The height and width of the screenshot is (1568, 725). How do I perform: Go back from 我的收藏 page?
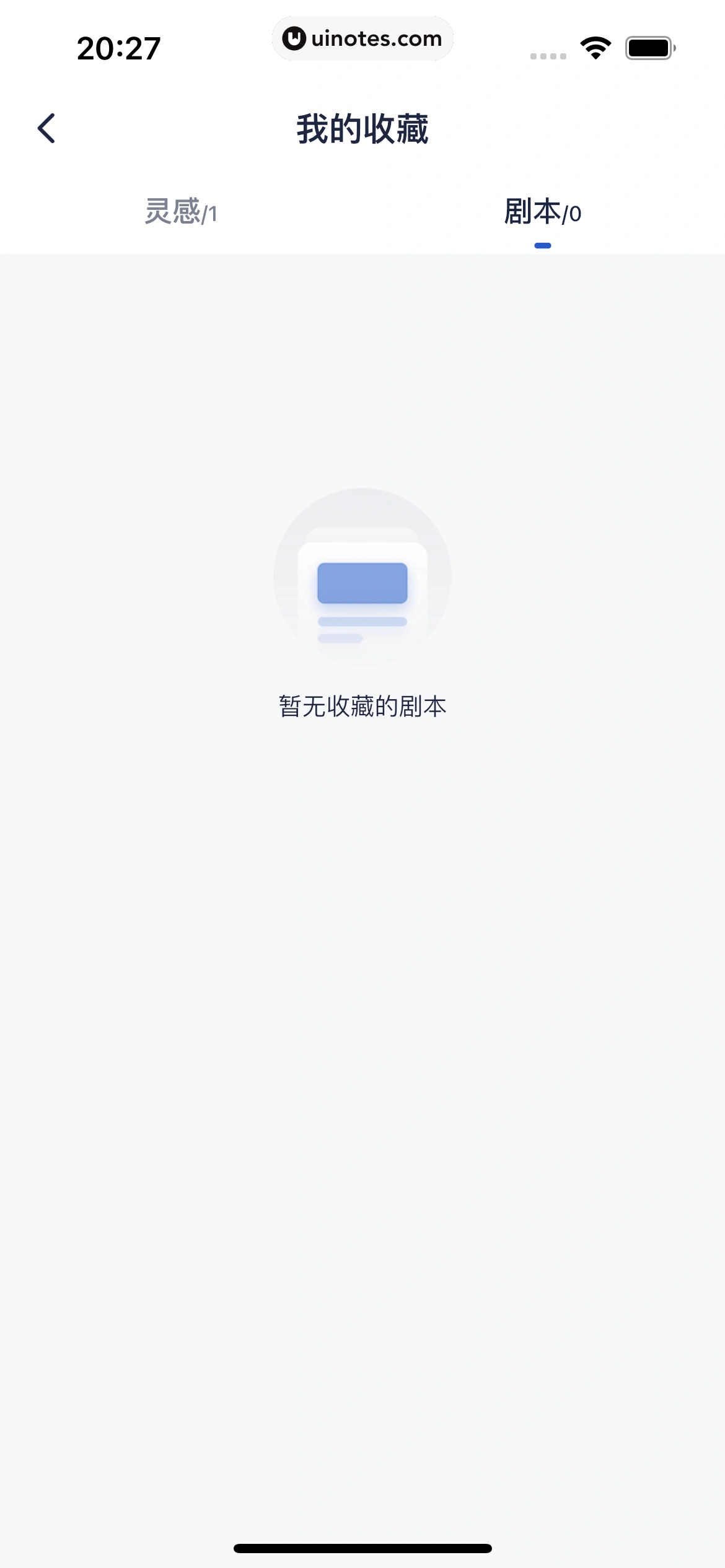(46, 128)
